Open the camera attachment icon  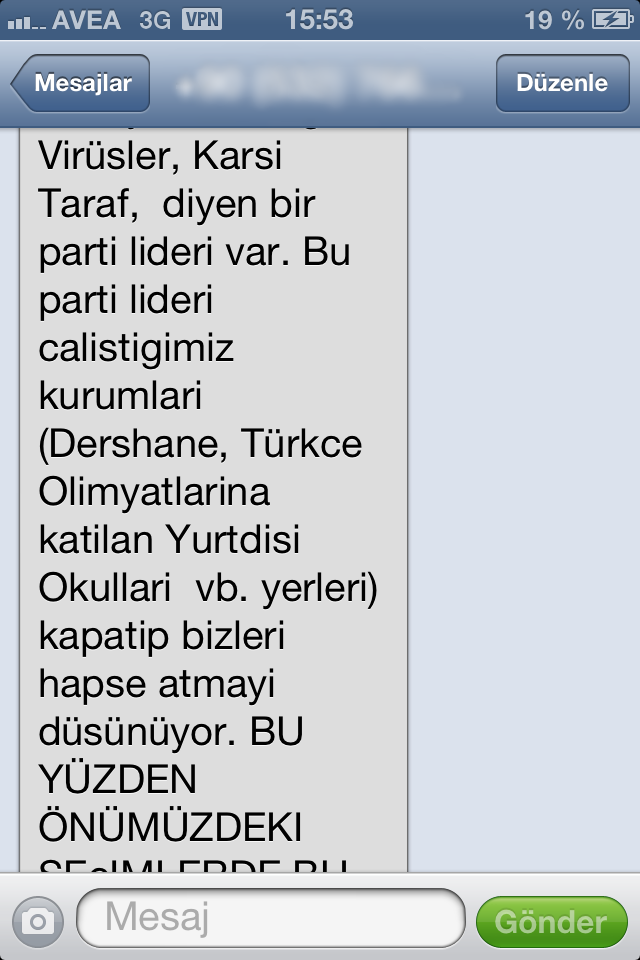pos(38,920)
